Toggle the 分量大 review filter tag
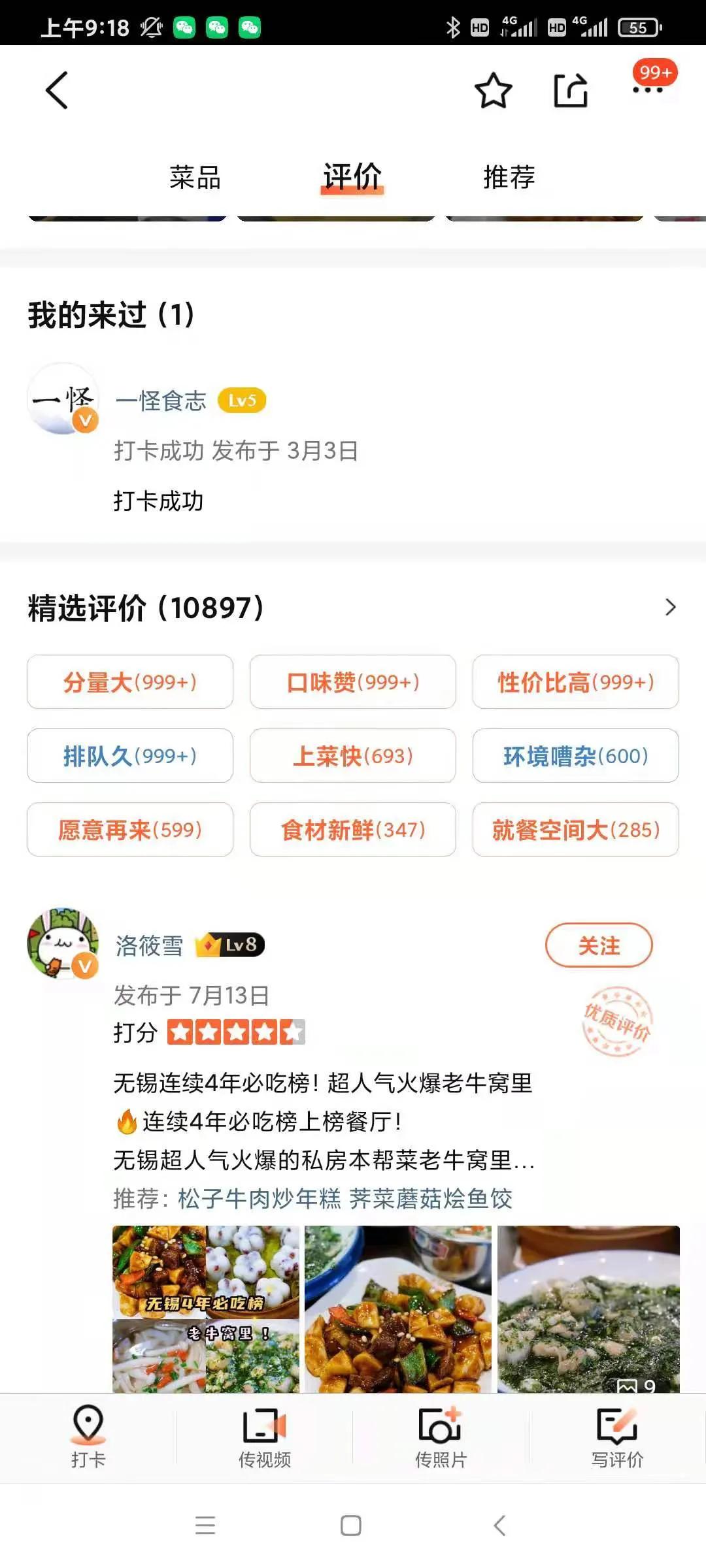This screenshot has height=1568, width=706. pyautogui.click(x=129, y=682)
